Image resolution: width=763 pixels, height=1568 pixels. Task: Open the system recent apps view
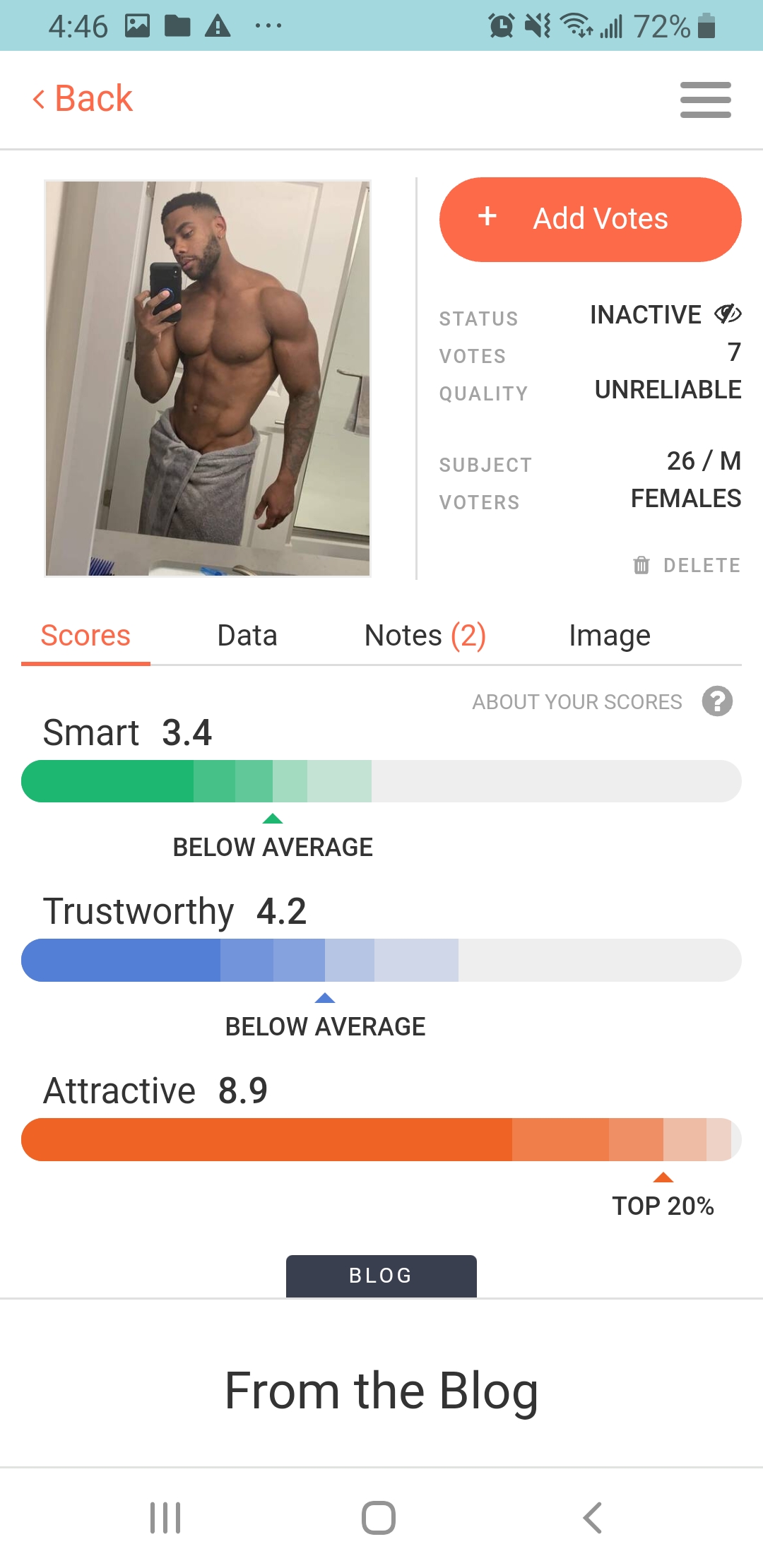pyautogui.click(x=165, y=1517)
